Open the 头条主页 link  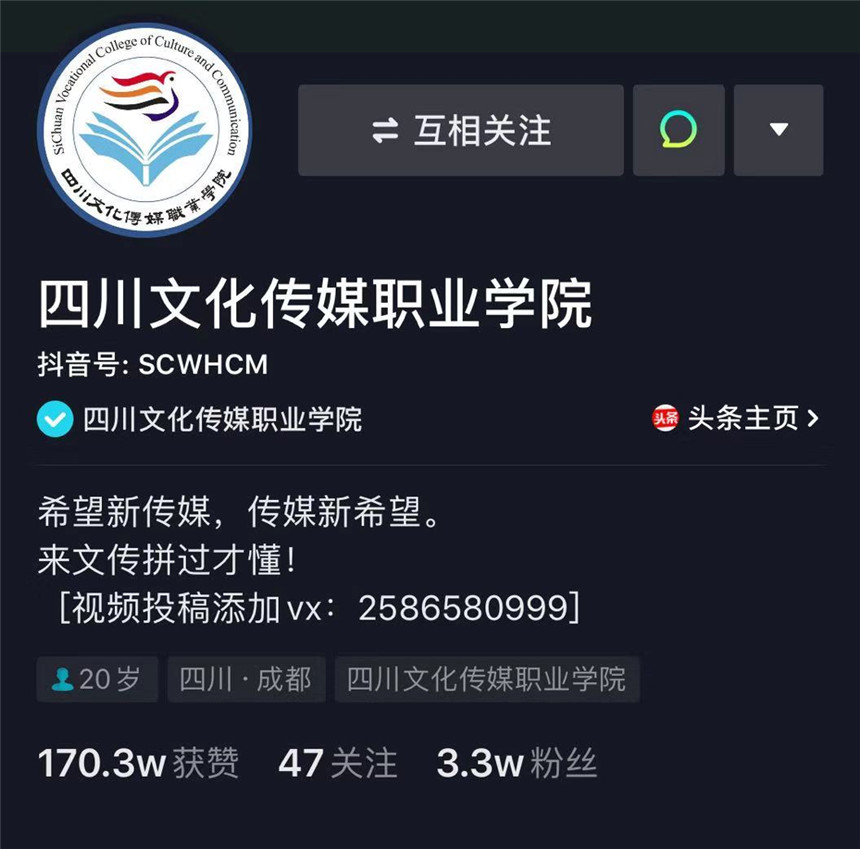coord(735,419)
